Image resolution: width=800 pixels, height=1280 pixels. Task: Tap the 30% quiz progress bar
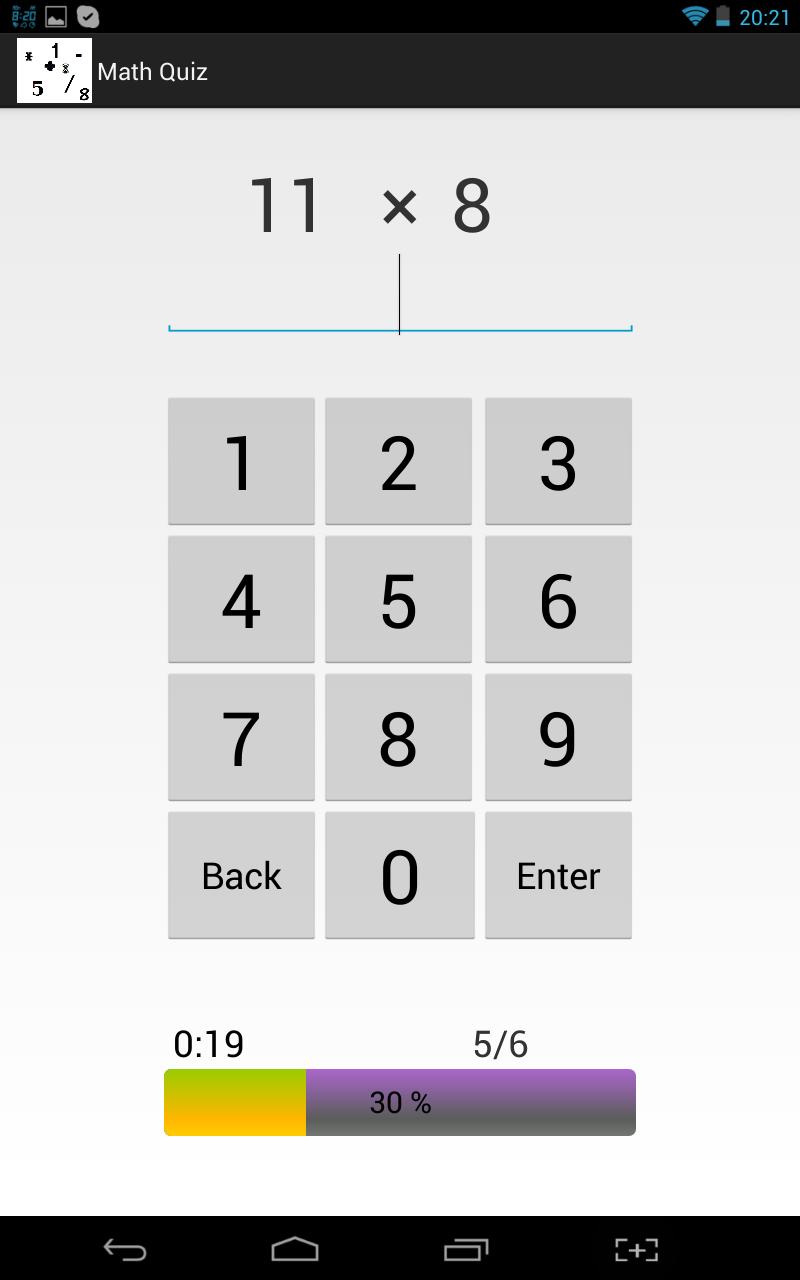[400, 1101]
